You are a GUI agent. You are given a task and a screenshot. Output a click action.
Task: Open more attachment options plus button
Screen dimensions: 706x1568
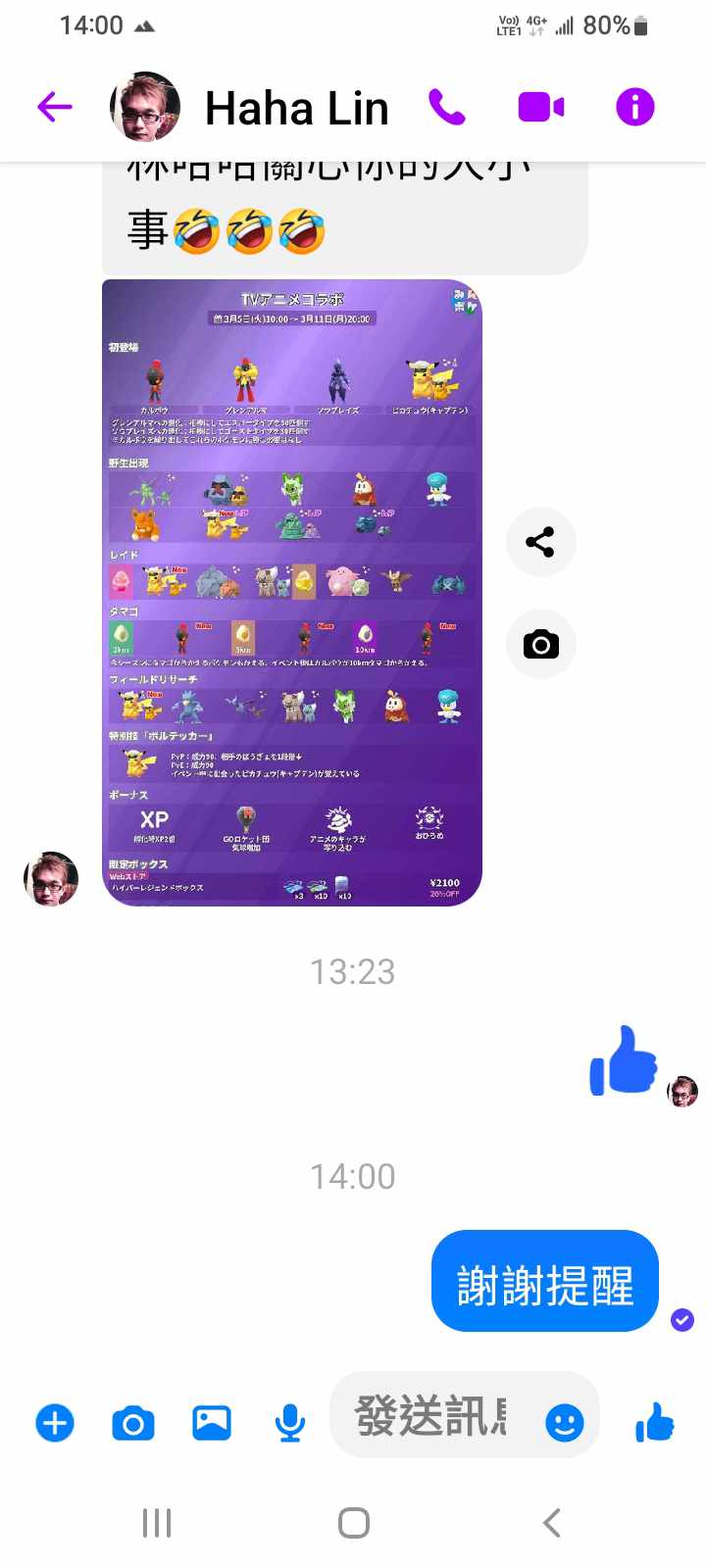[55, 1422]
